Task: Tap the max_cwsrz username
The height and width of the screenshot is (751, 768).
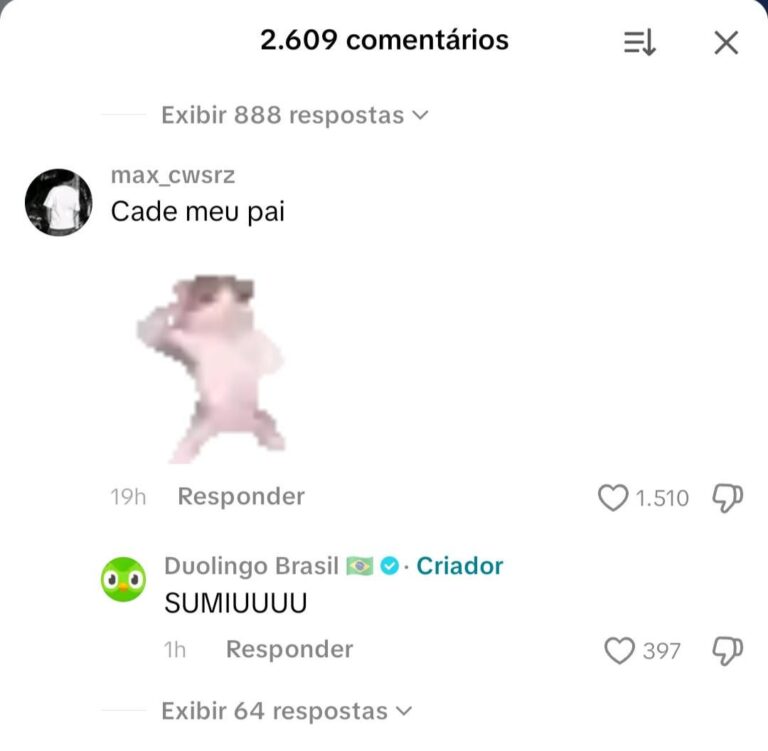Action: [173, 177]
